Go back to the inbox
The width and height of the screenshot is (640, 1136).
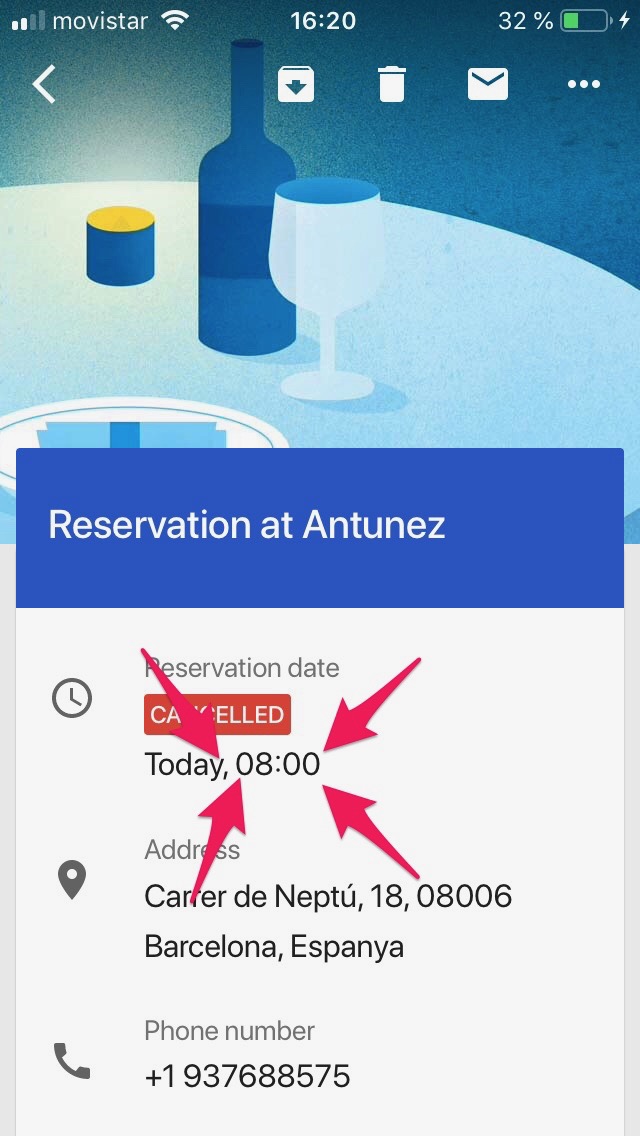(x=44, y=85)
